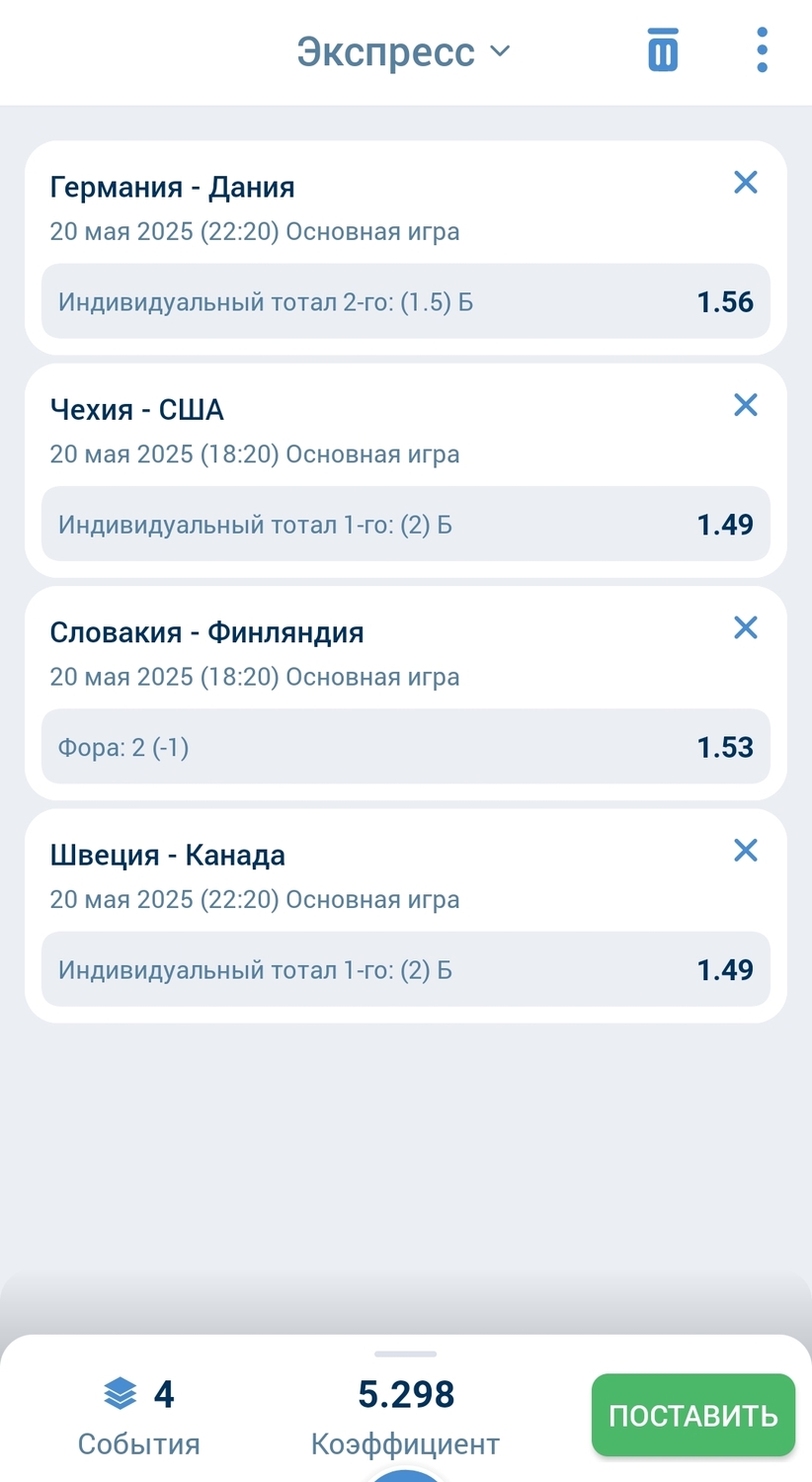Open the Экспресс bet type dropdown
Screen dimensions: 812x1482
point(403,51)
